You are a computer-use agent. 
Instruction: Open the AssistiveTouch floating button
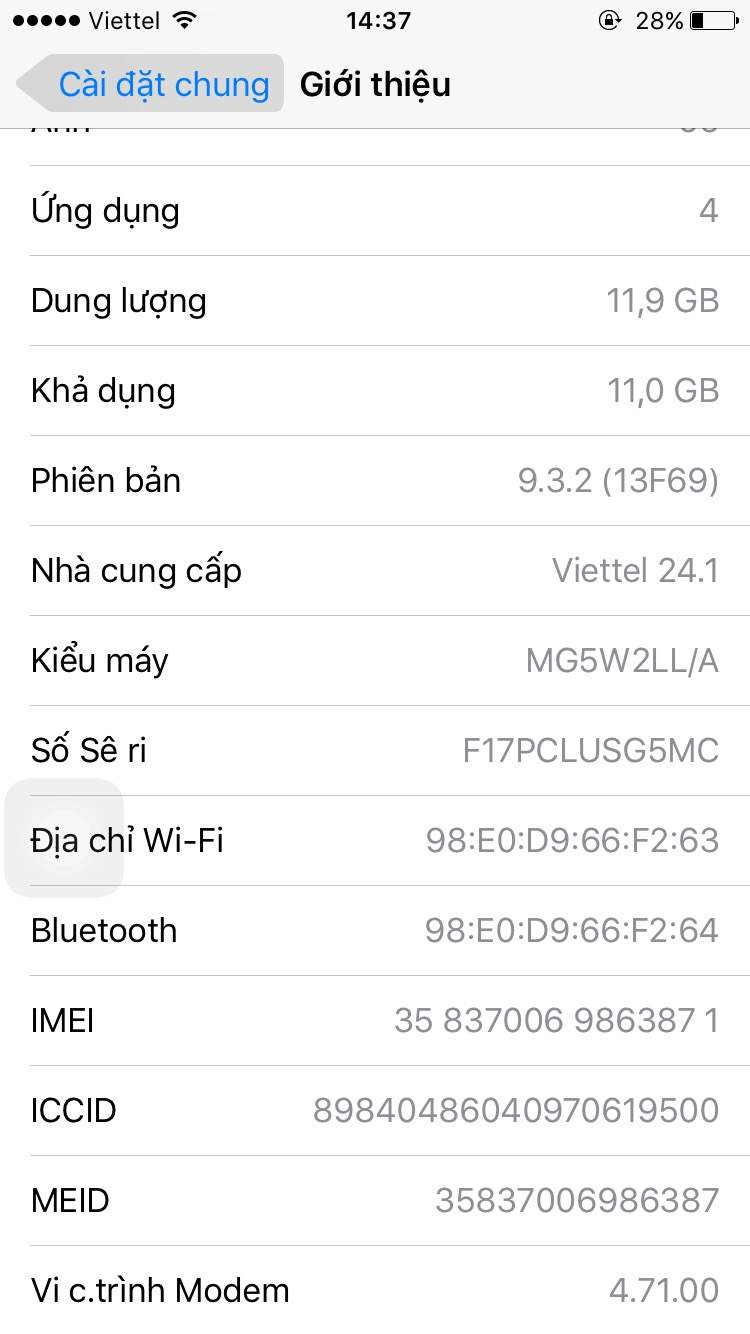click(64, 838)
